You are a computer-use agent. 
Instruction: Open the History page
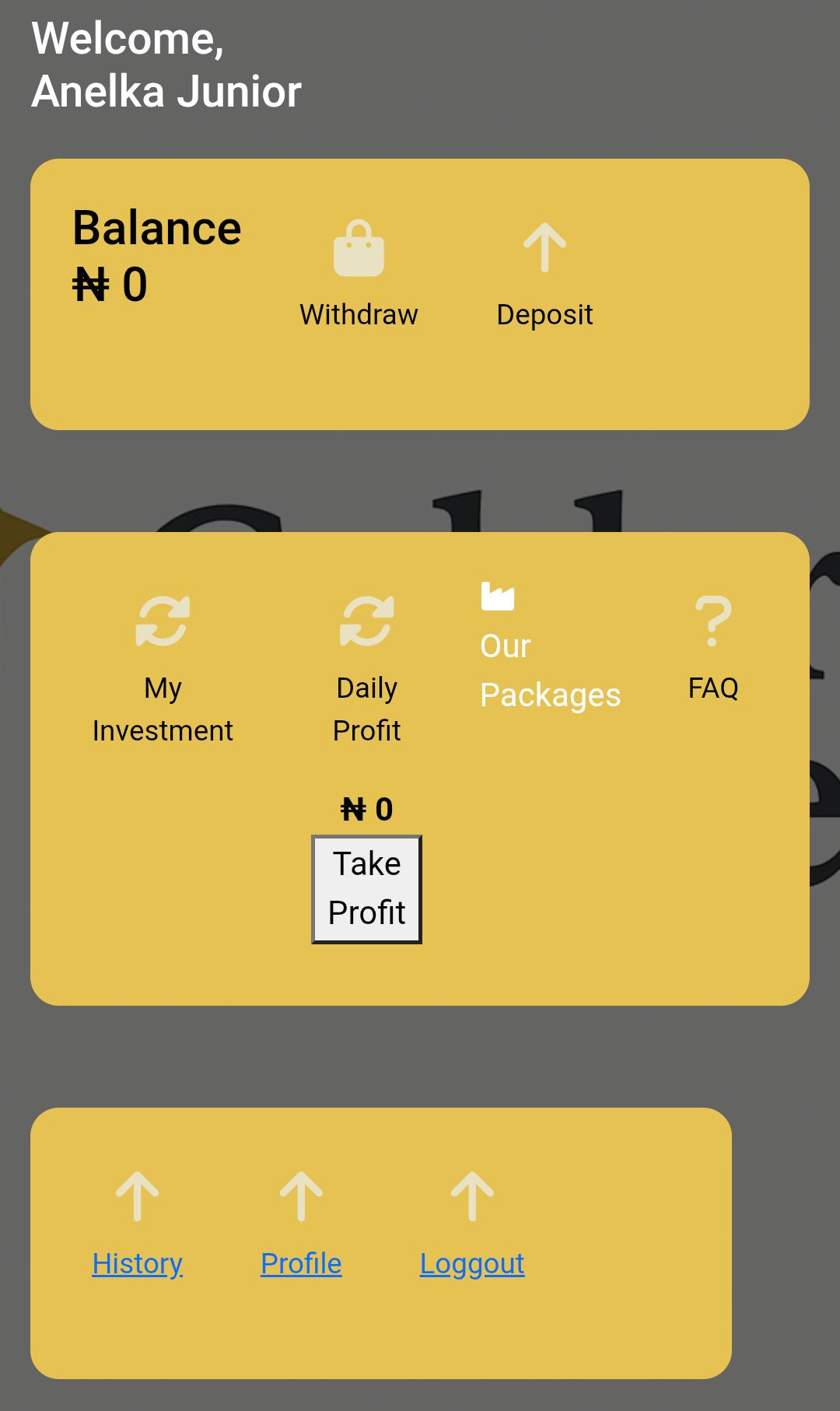click(x=136, y=1263)
